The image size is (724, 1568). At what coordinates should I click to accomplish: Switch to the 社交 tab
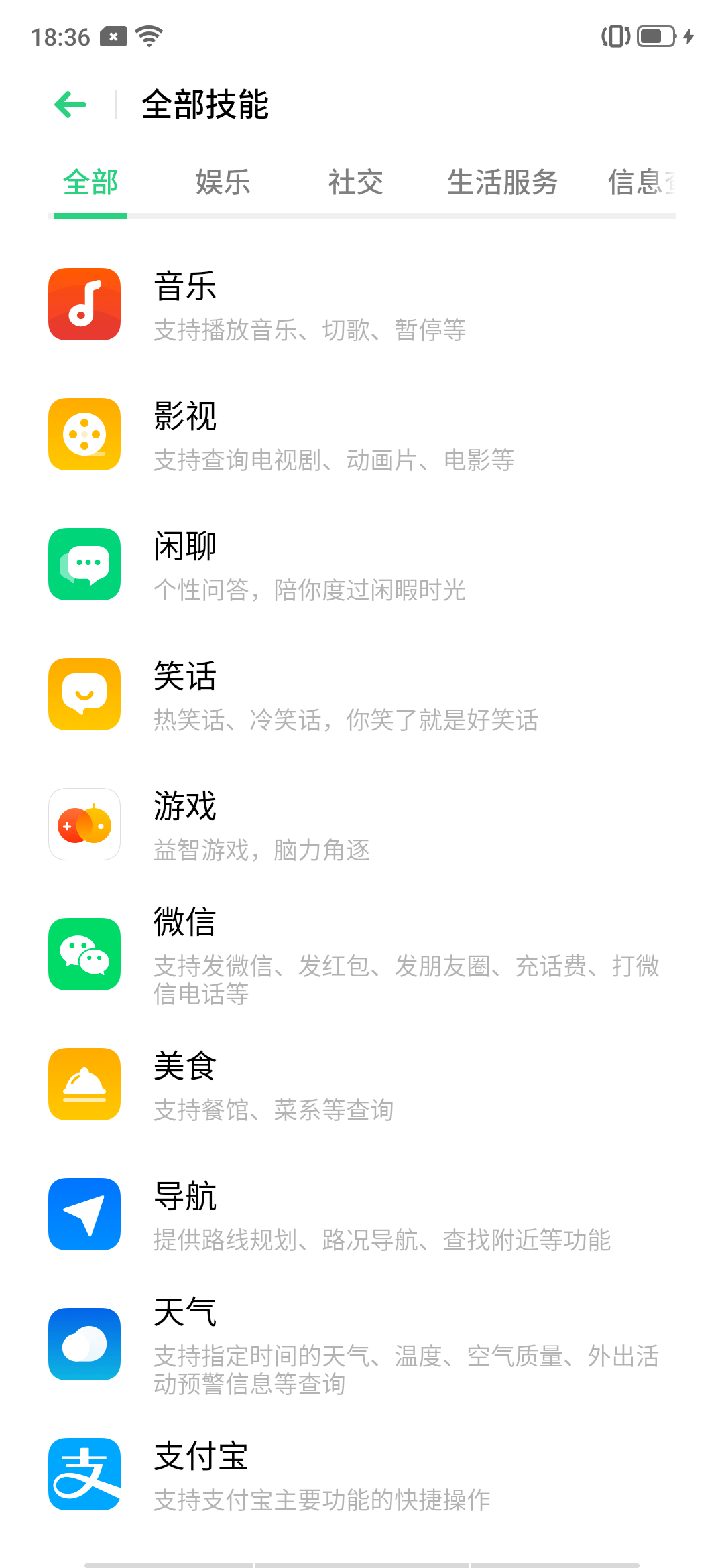tap(356, 182)
